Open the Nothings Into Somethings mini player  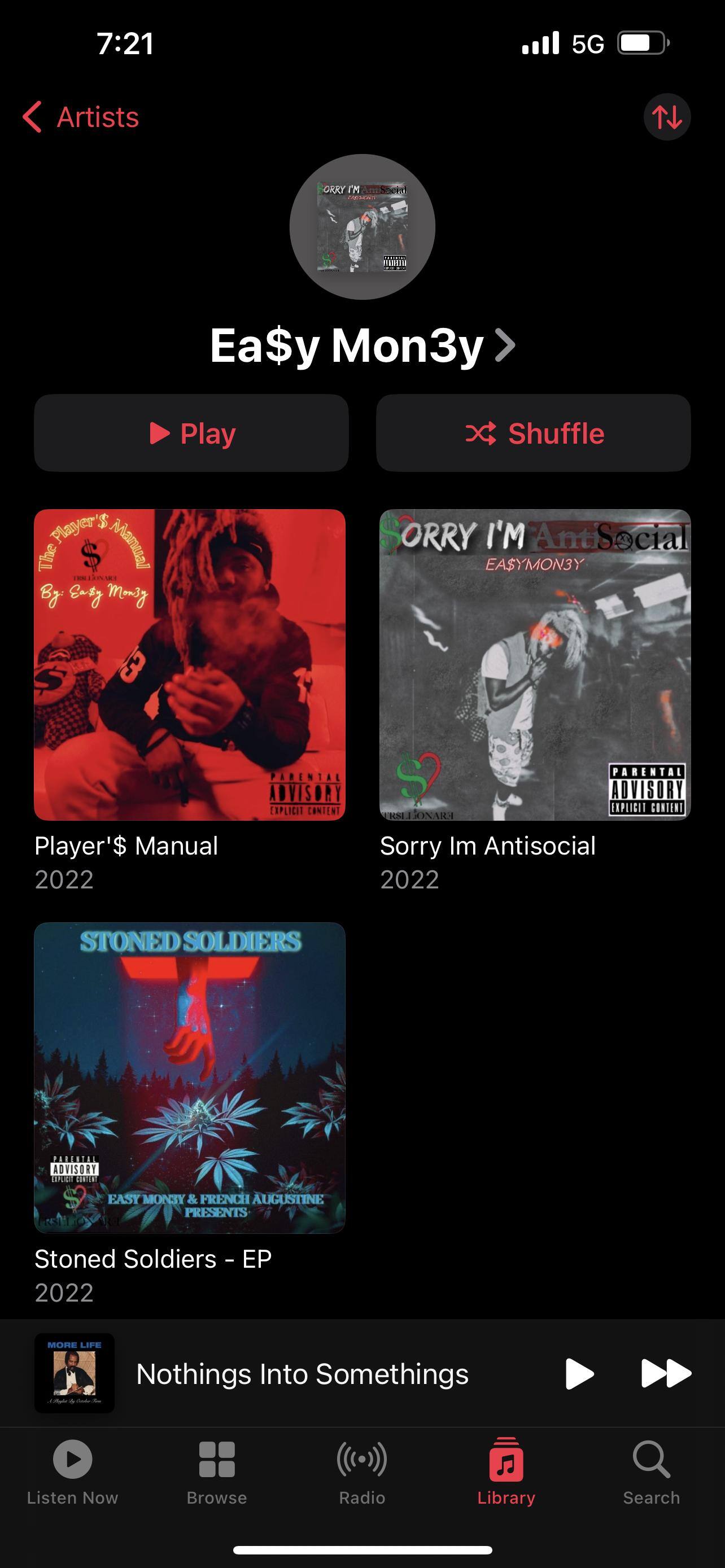point(302,1374)
